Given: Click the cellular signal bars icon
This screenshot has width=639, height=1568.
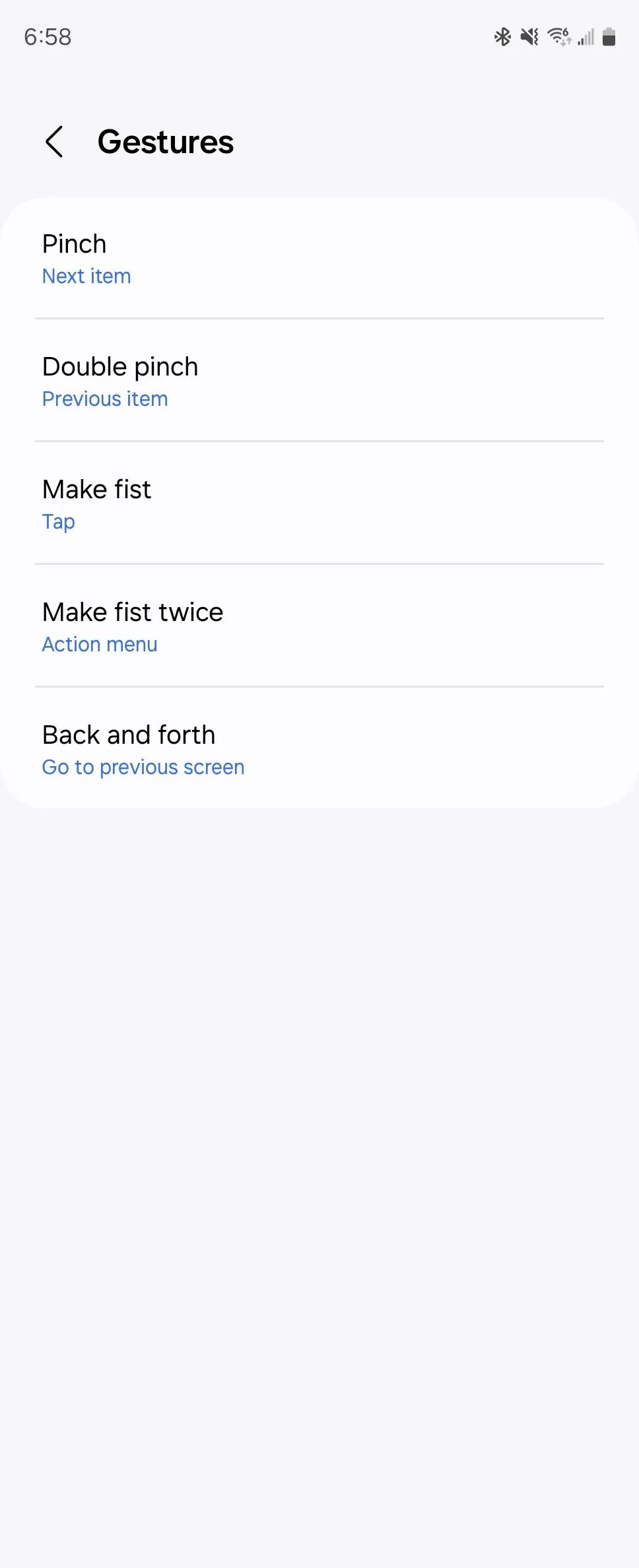Looking at the screenshot, I should pyautogui.click(x=585, y=38).
